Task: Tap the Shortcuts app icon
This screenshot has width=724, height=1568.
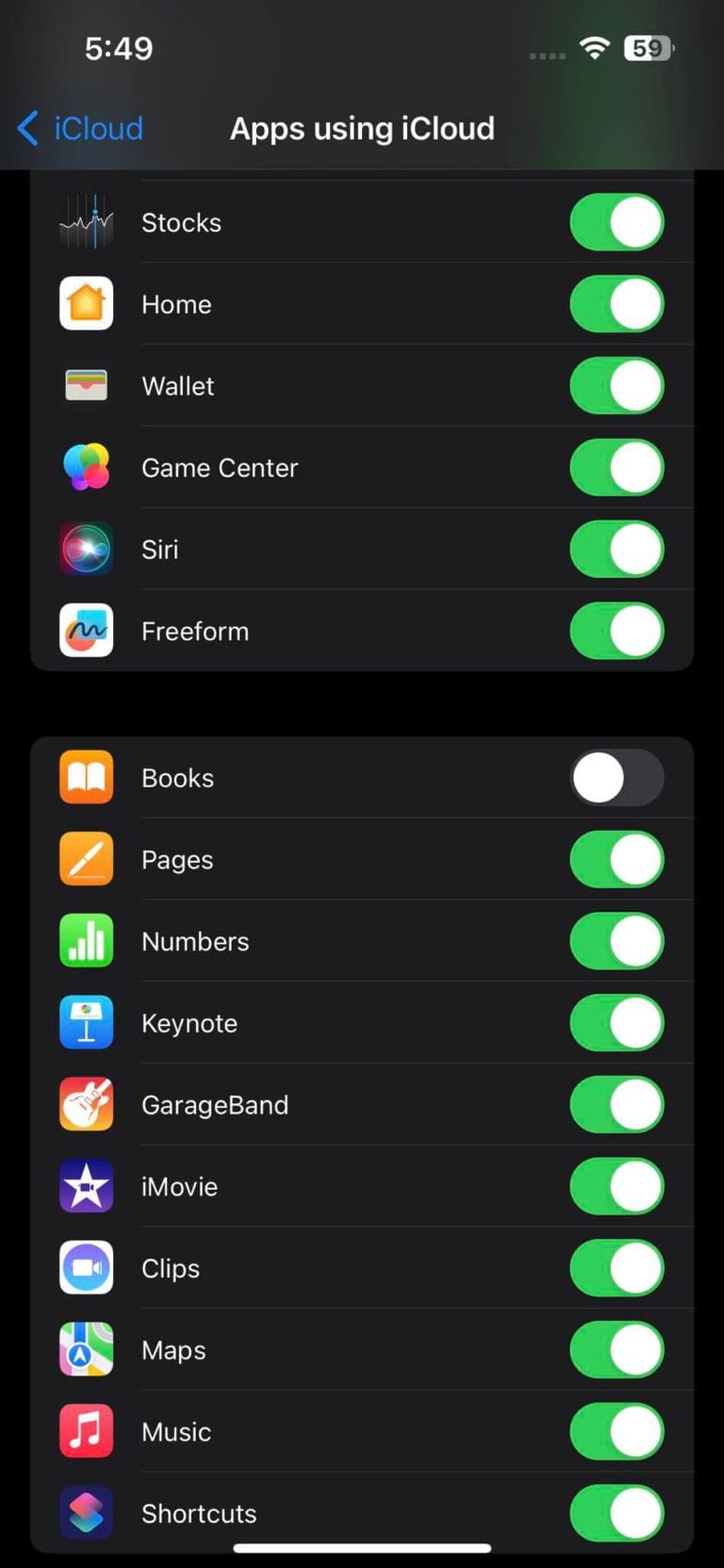Action: [86, 1513]
